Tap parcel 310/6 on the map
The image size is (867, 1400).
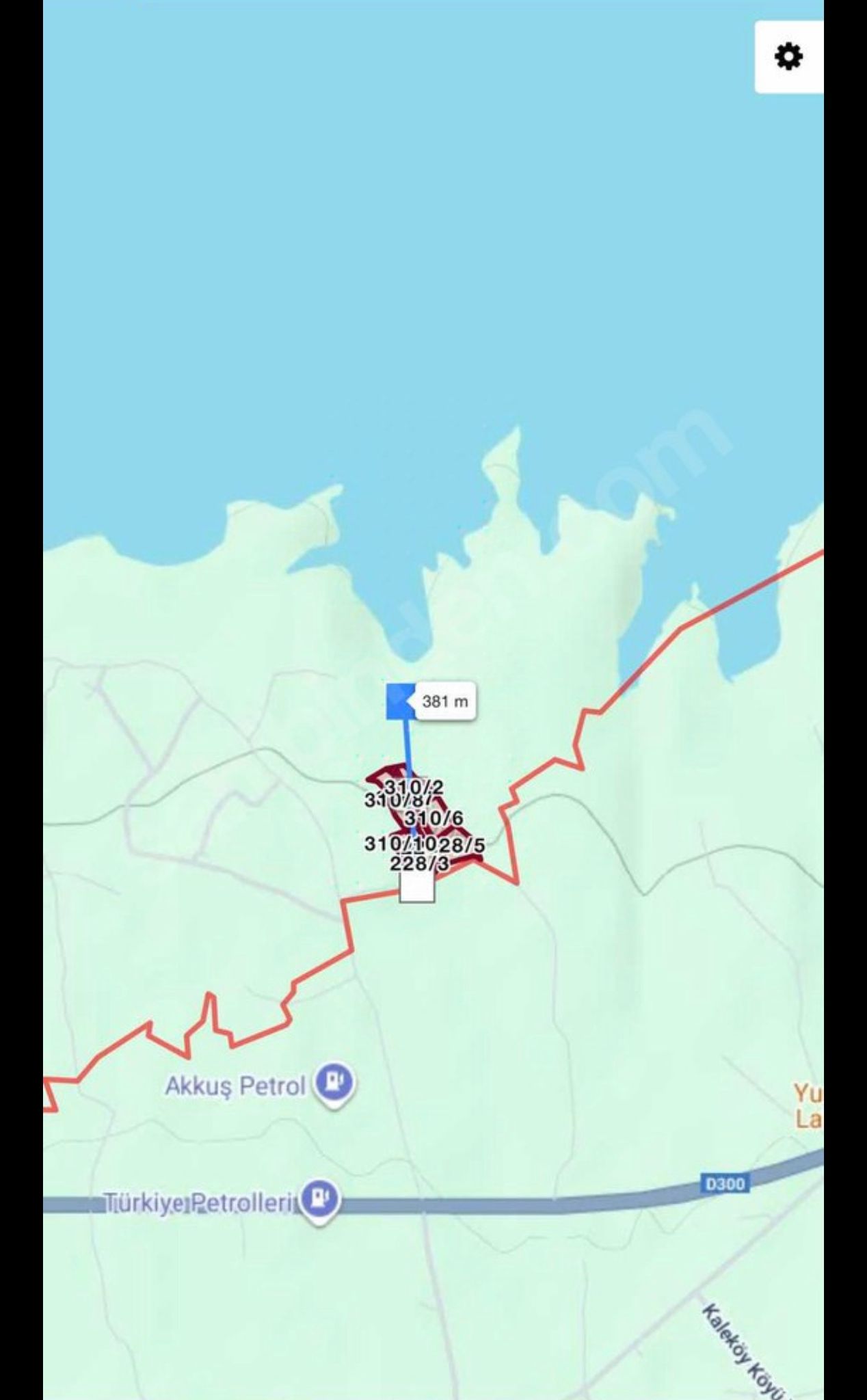[x=433, y=818]
